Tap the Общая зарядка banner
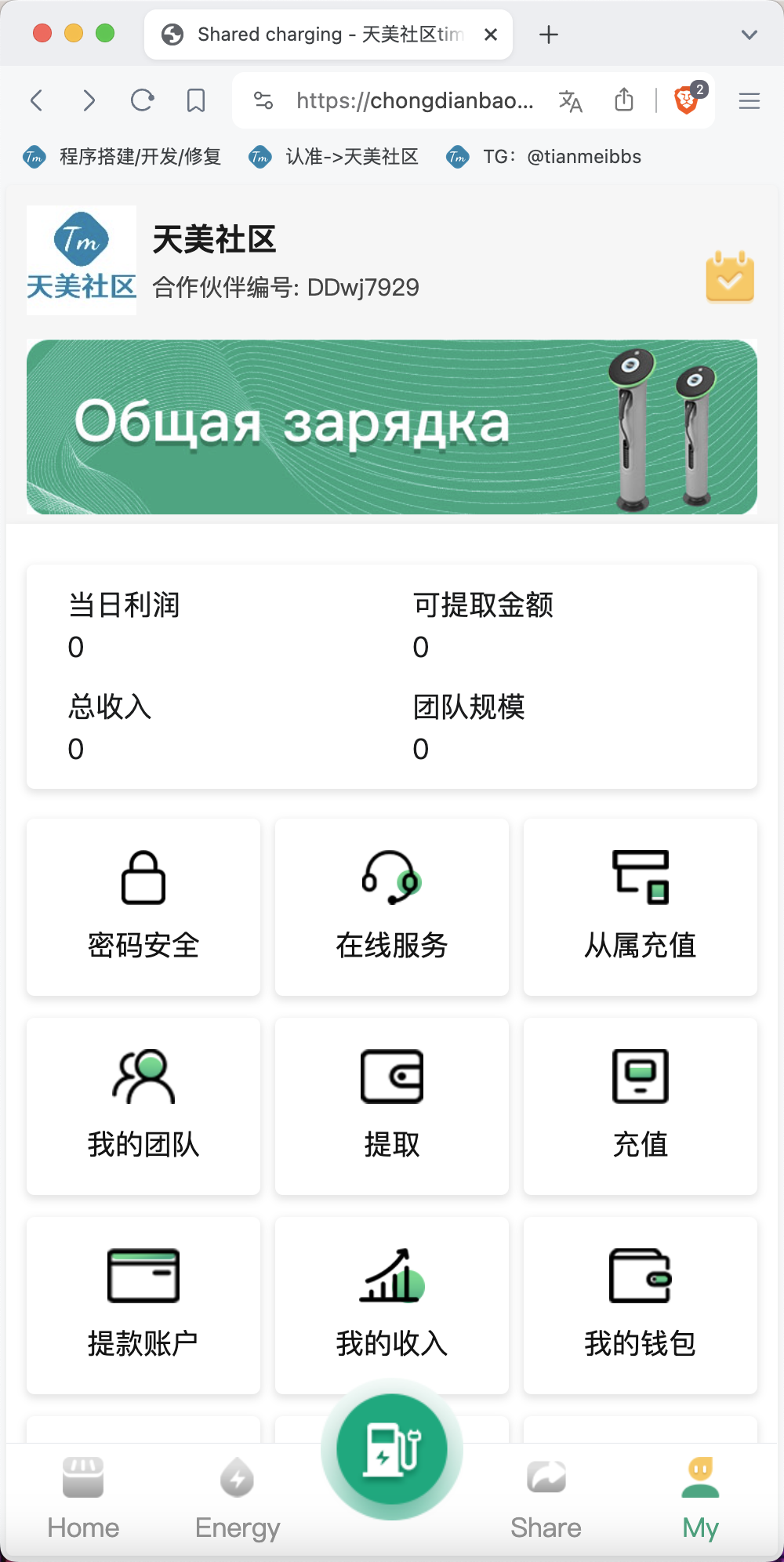Image resolution: width=784 pixels, height=1562 pixels. click(x=392, y=427)
